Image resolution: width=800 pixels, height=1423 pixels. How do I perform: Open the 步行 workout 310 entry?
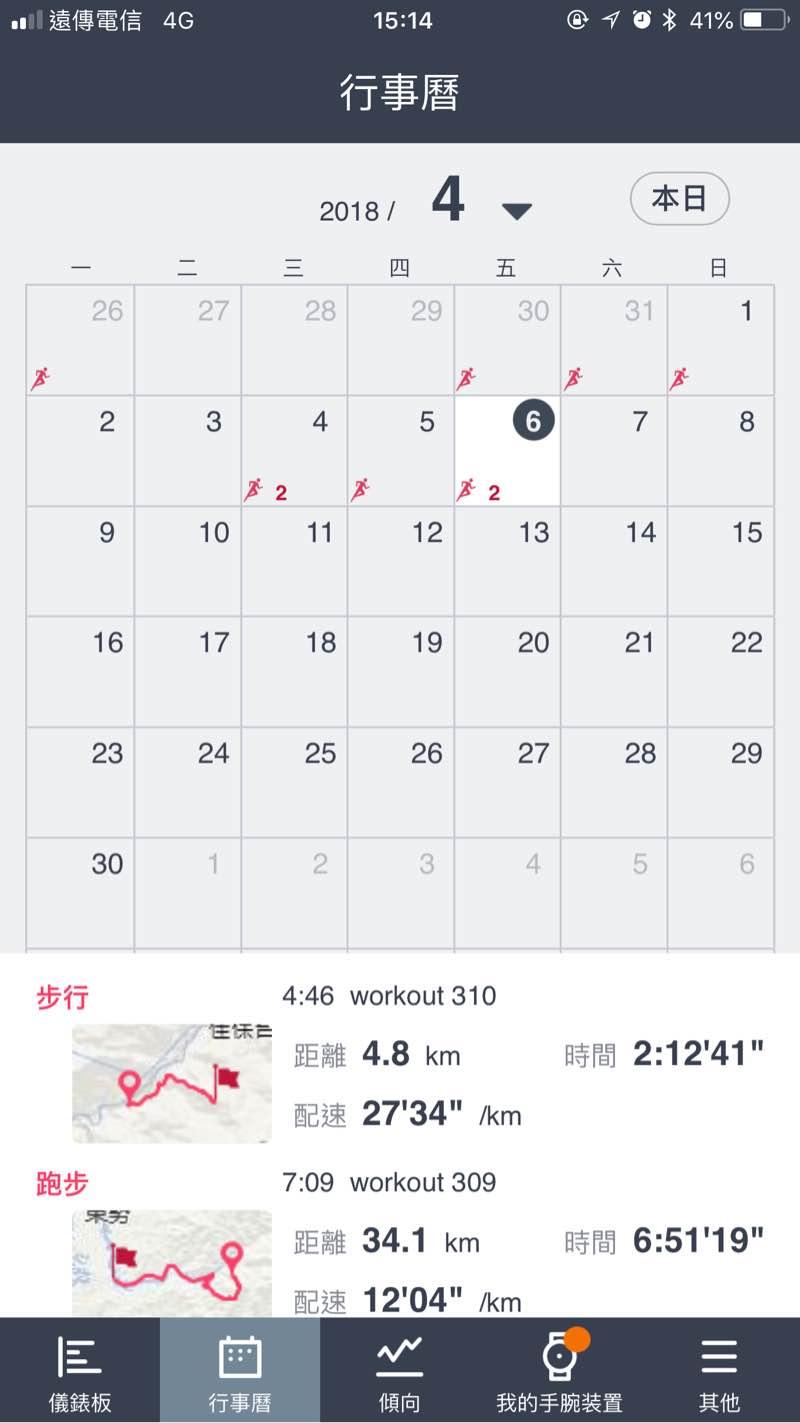tap(400, 1062)
